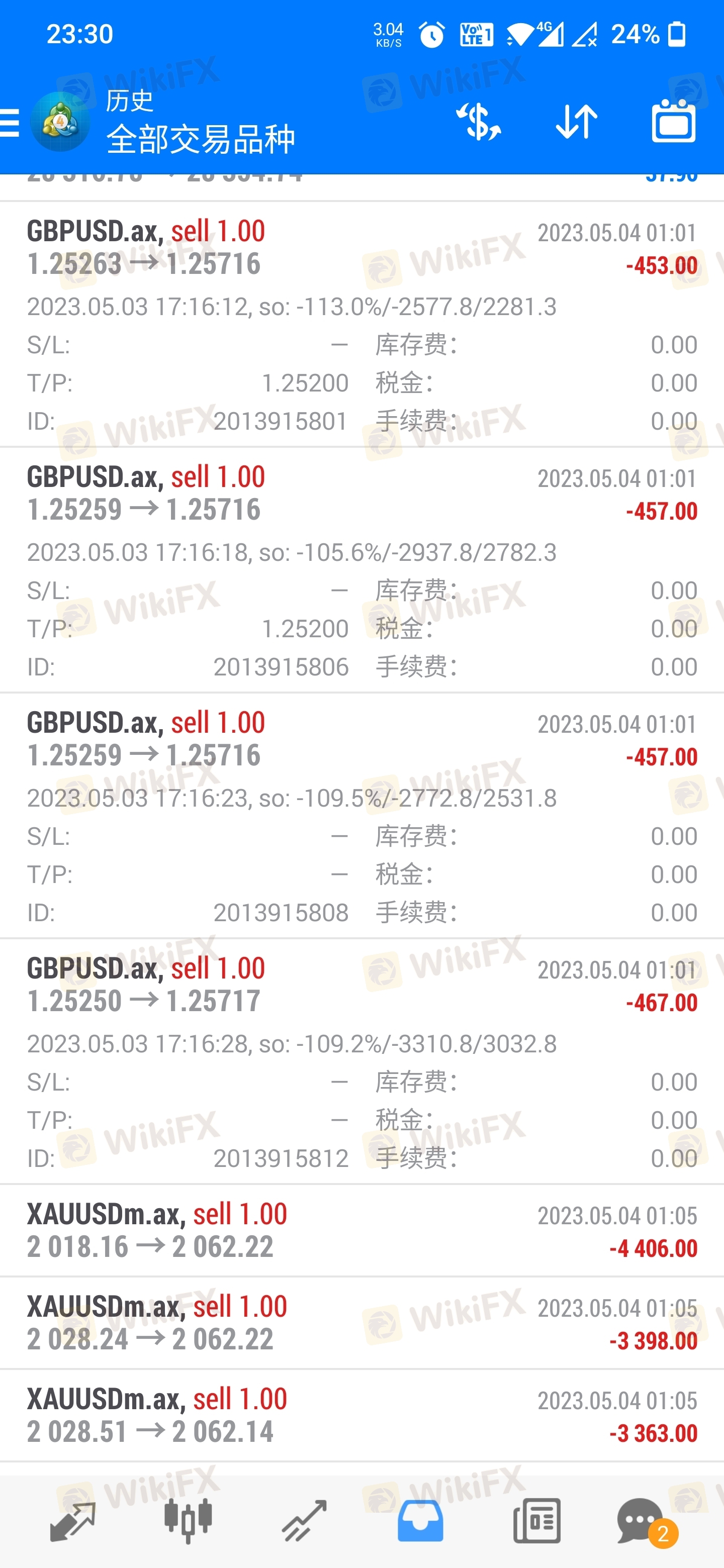
Task: Expand XAUUSDm.ax trade with -4 406.00 loss
Action: click(x=361, y=1231)
